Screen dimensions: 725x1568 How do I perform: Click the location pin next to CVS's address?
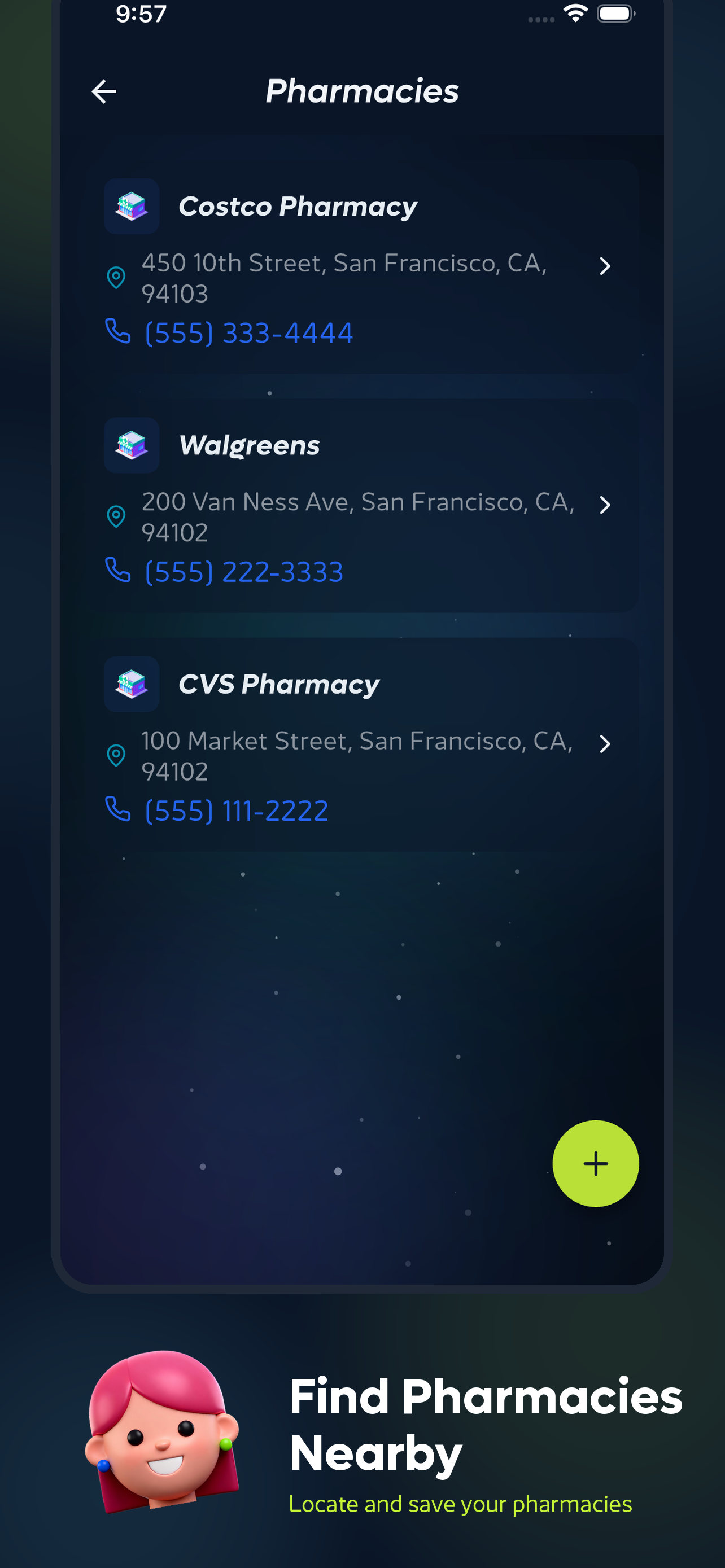click(117, 755)
